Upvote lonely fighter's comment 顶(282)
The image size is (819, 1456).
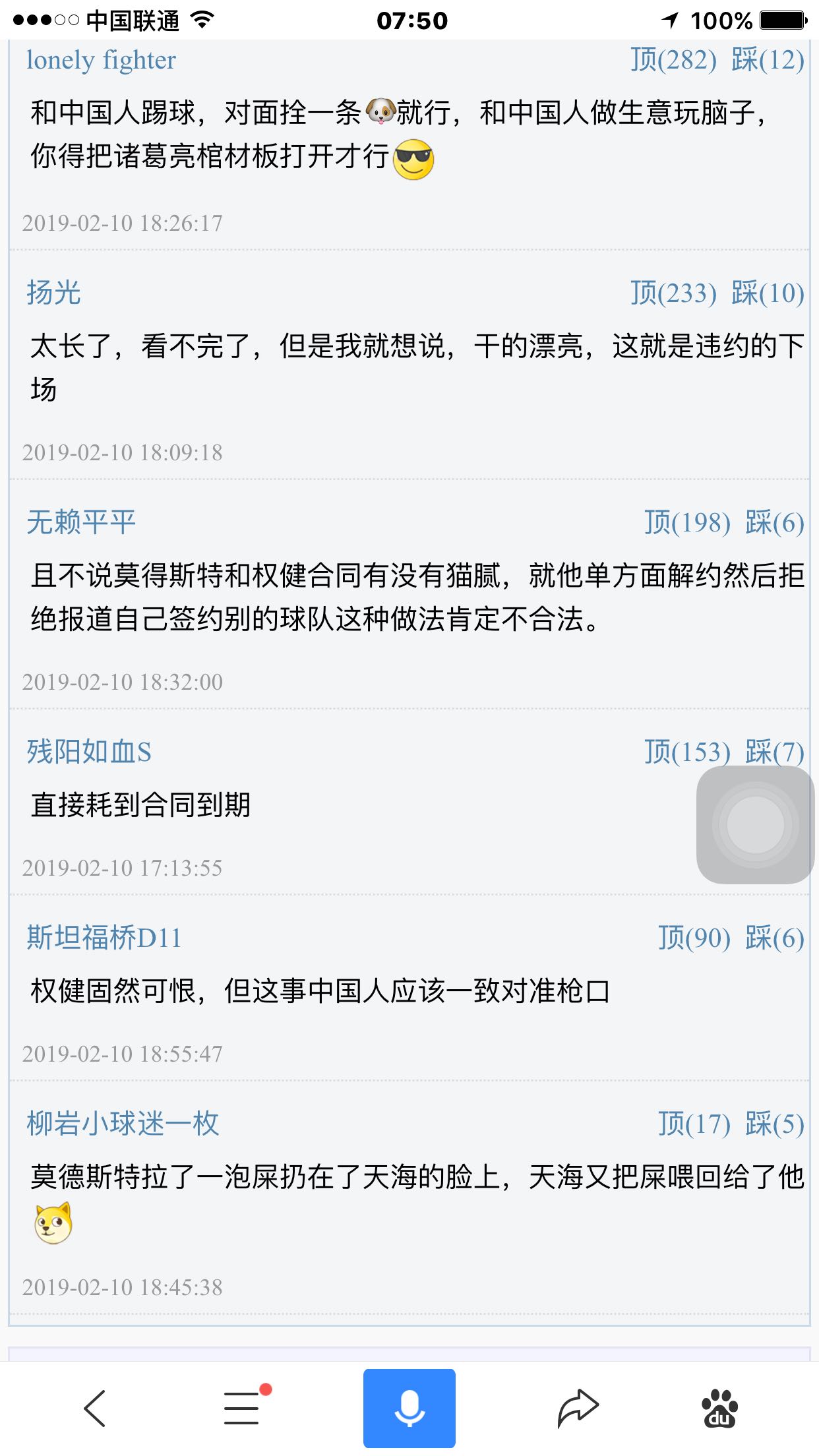tap(673, 60)
